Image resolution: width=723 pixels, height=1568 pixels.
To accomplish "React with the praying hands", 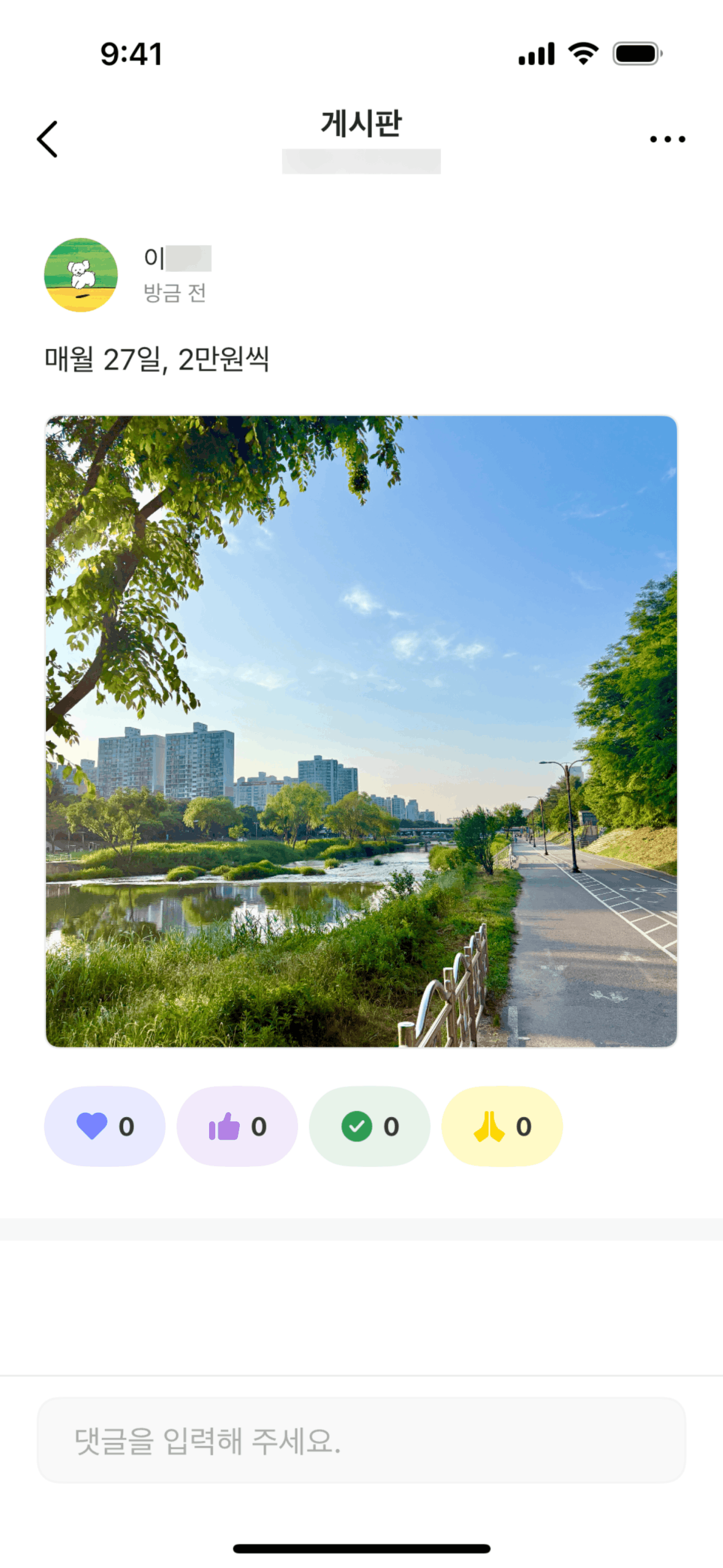I will (x=502, y=1126).
